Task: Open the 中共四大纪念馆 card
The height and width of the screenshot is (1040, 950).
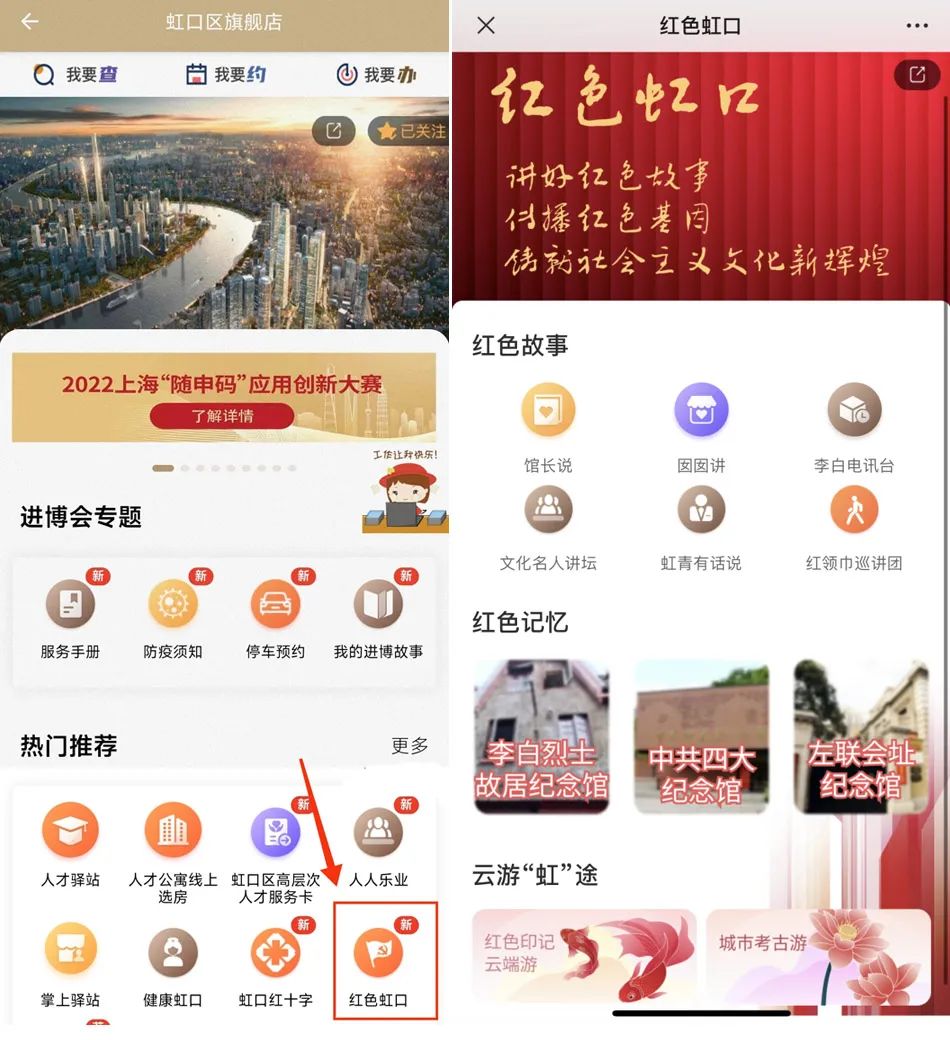Action: point(701,737)
